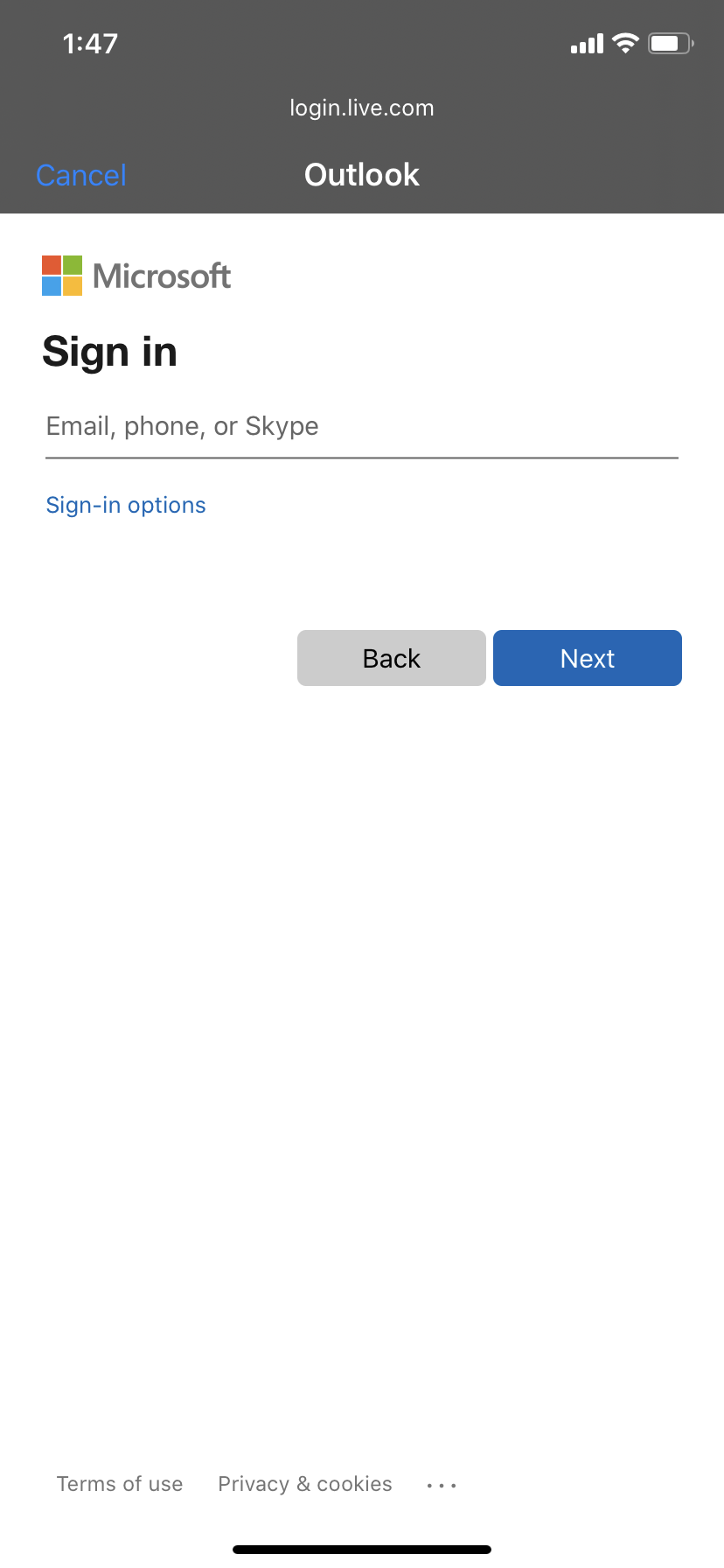Focus the Email, phone, or Skype field
Viewport: 724px width, 1568px height.
tap(362, 427)
